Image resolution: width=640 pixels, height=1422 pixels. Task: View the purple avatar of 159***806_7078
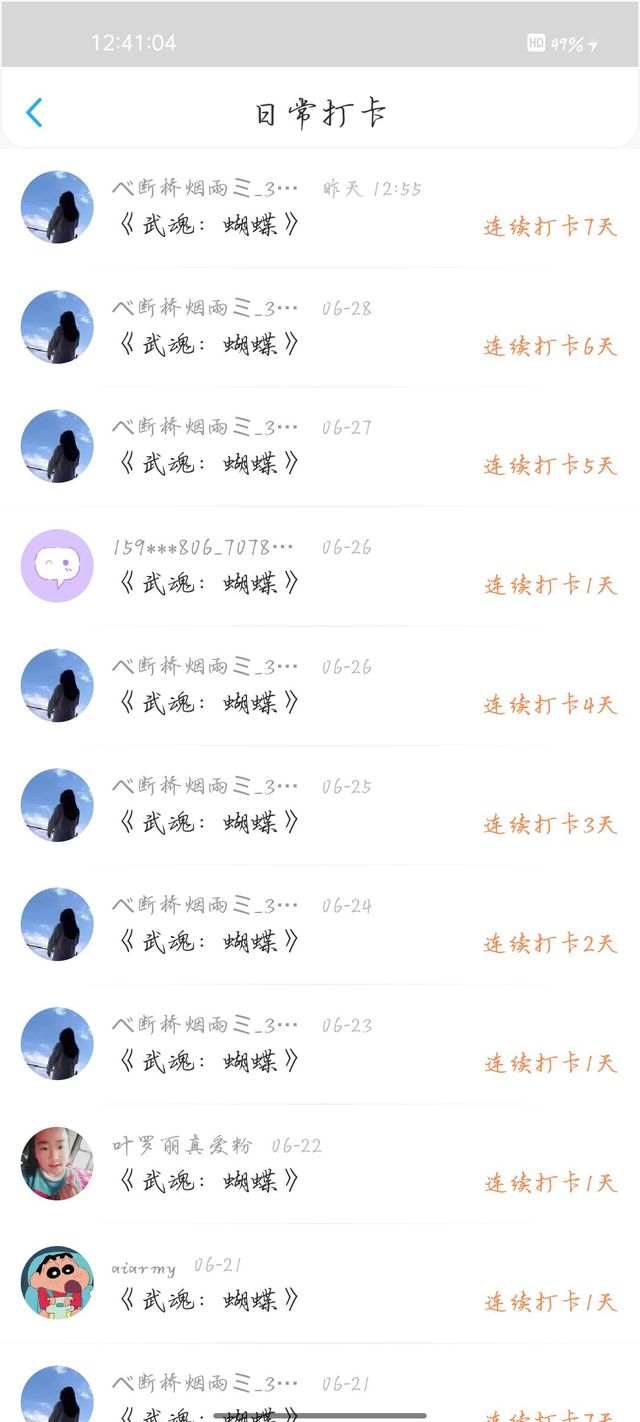point(57,566)
